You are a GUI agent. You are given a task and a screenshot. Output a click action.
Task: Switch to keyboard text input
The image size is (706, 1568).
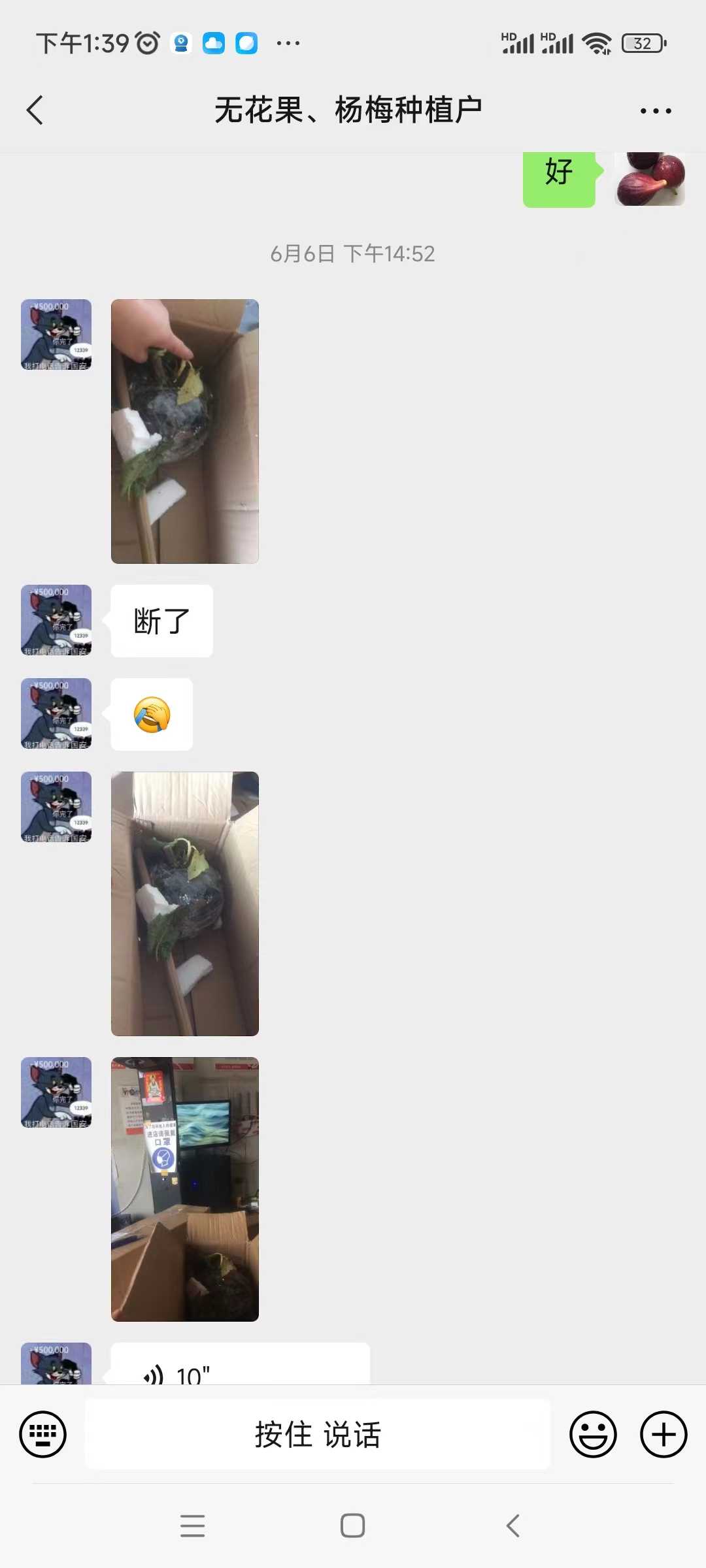43,1435
